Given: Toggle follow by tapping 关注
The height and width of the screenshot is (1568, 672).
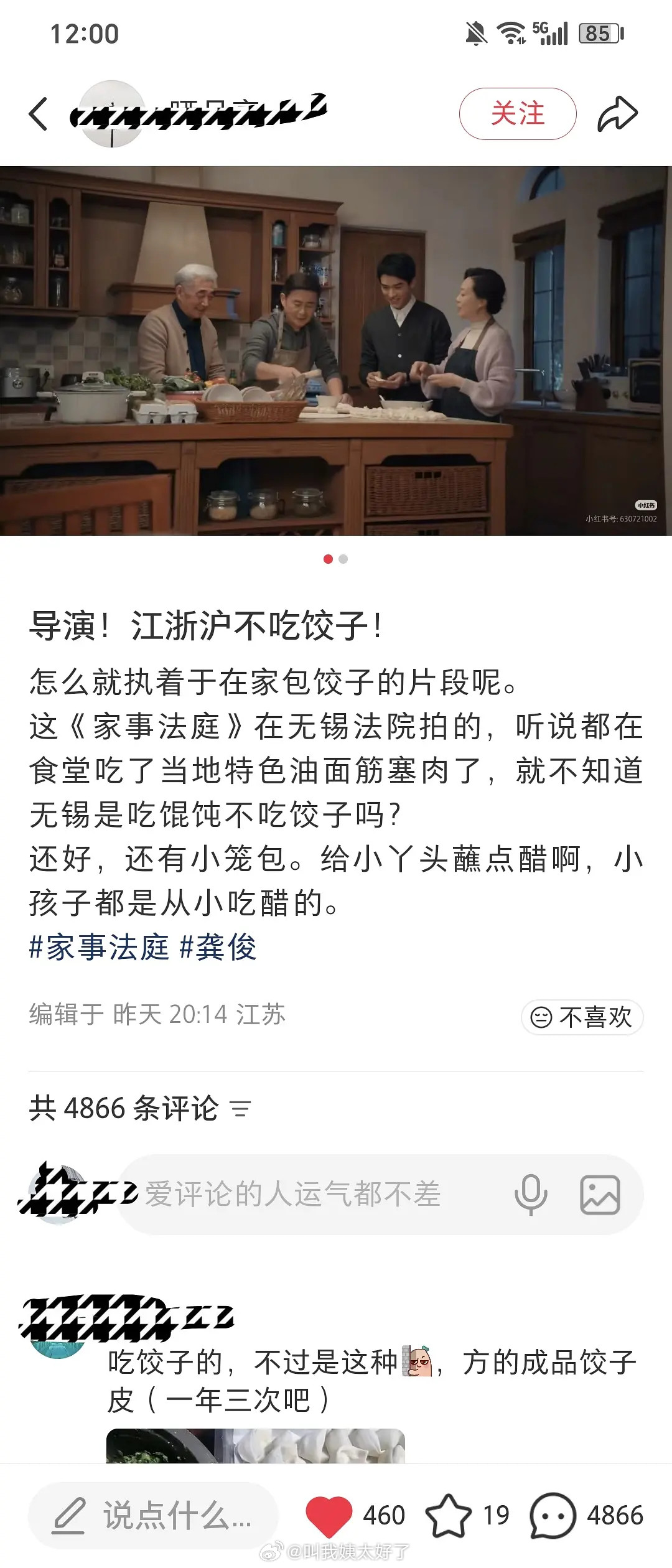Looking at the screenshot, I should point(519,113).
